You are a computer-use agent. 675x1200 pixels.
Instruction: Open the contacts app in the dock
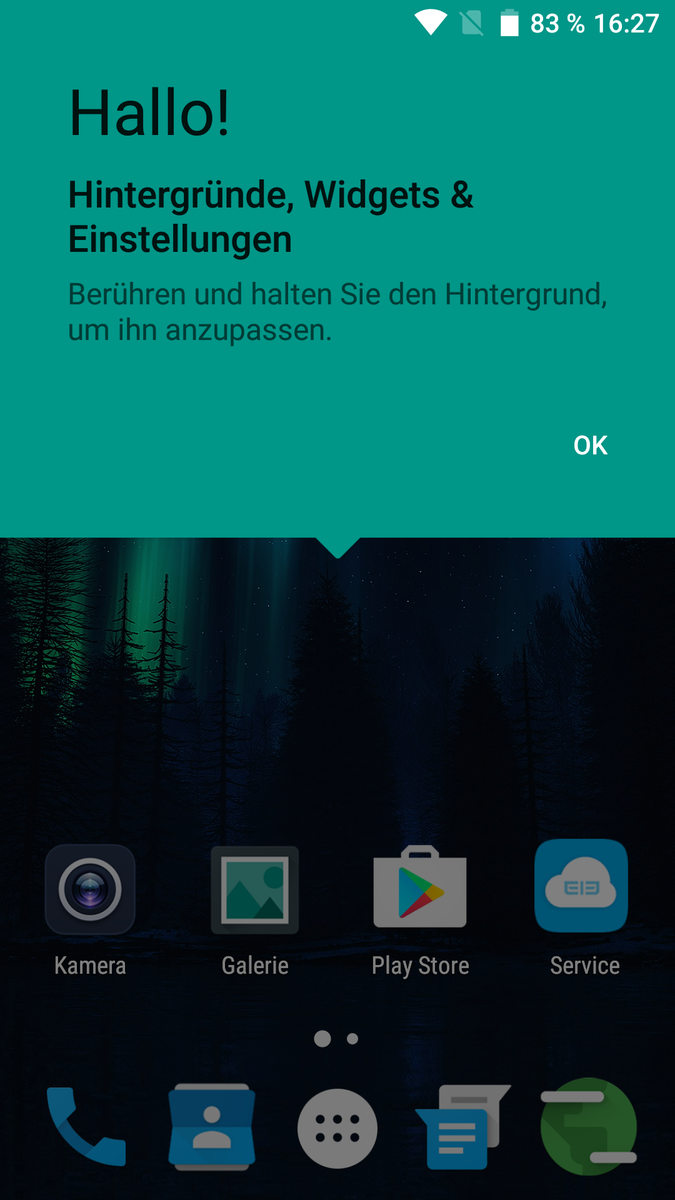(x=211, y=1126)
